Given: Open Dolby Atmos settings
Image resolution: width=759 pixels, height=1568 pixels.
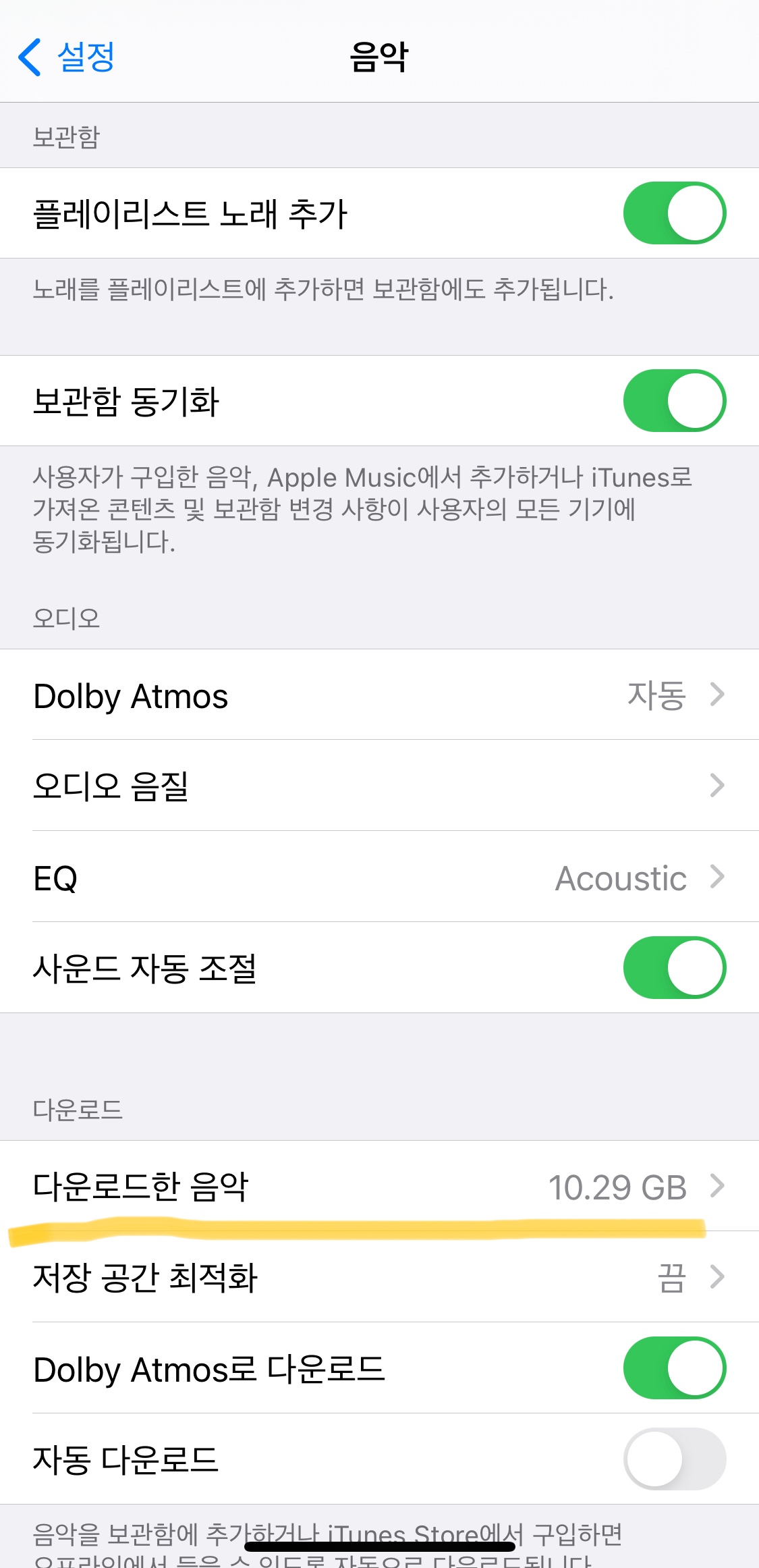Looking at the screenshot, I should (x=379, y=695).
